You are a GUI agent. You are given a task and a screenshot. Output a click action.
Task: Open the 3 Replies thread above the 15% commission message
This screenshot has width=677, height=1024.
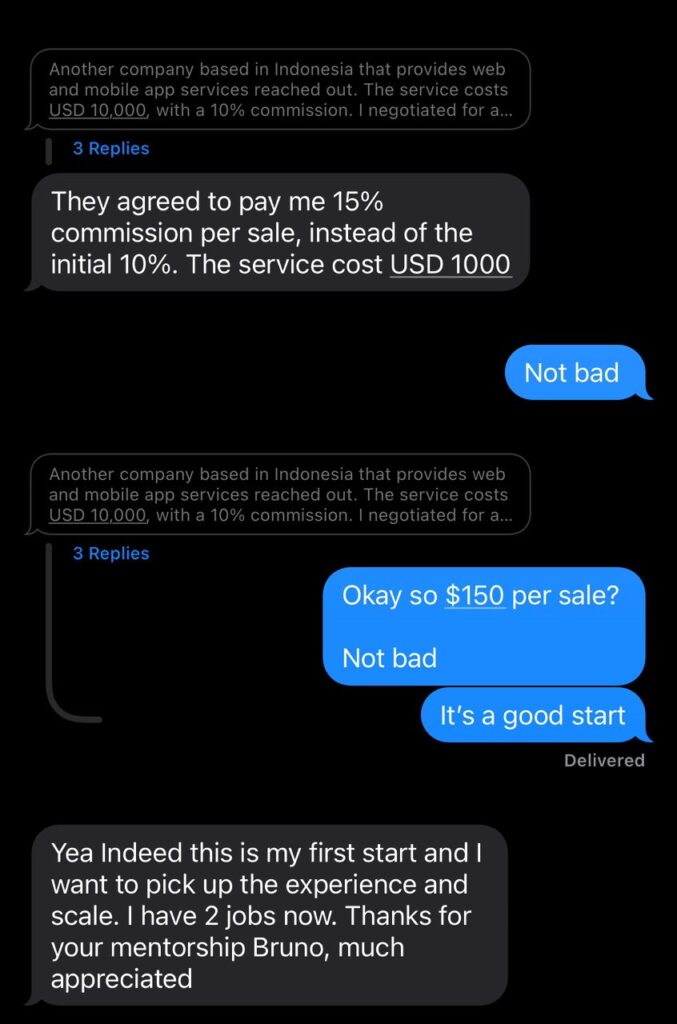(111, 148)
